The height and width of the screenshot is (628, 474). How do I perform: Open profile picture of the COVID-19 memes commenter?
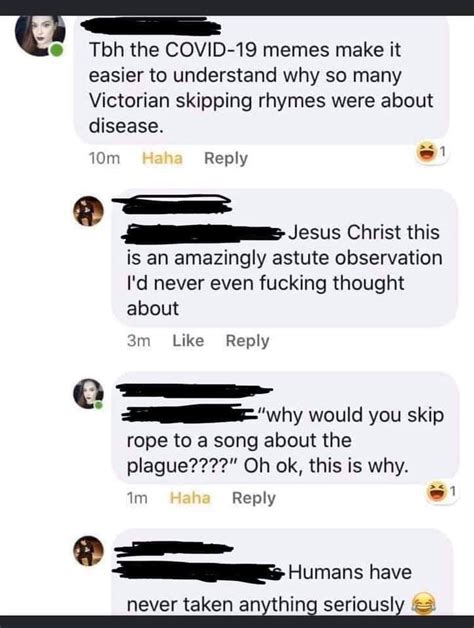(40, 36)
